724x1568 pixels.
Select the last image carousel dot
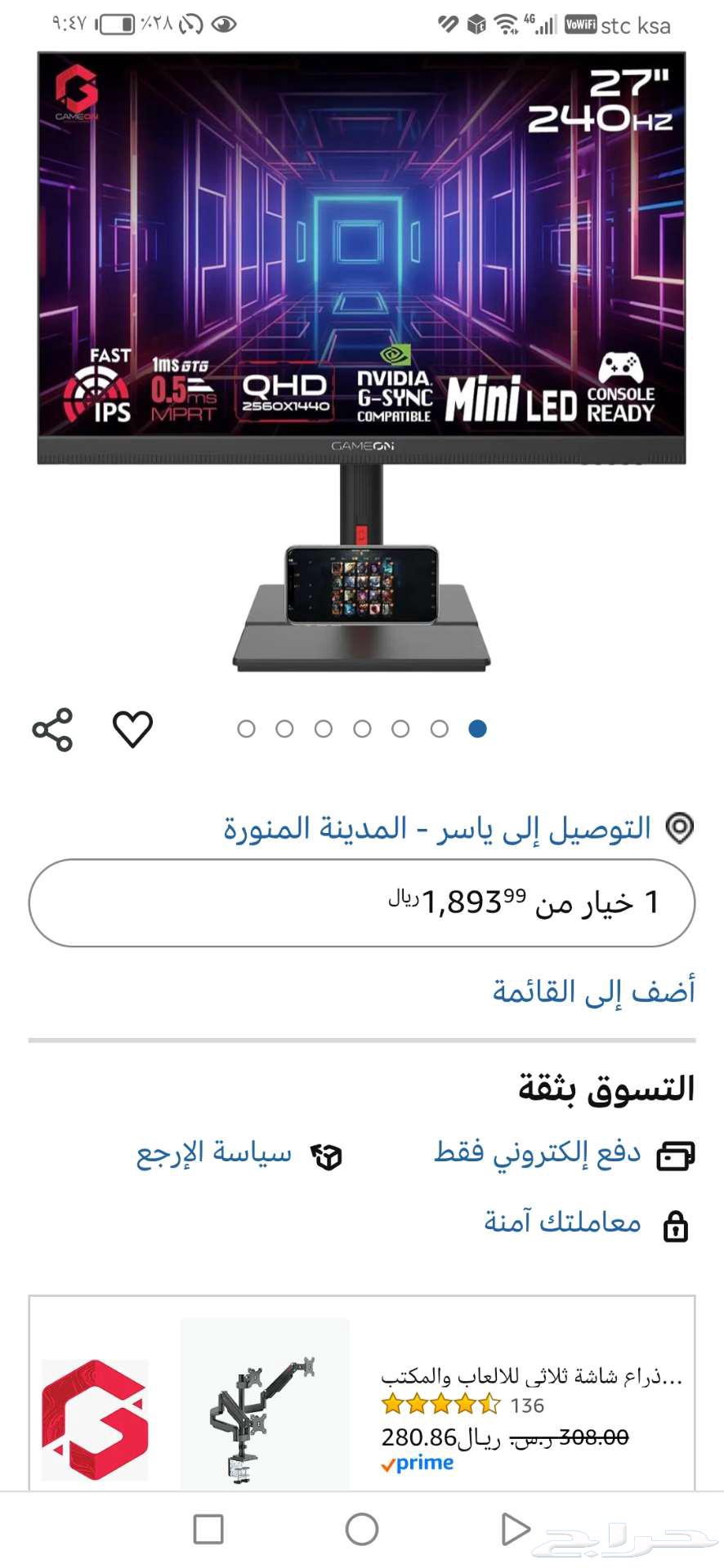tap(477, 728)
